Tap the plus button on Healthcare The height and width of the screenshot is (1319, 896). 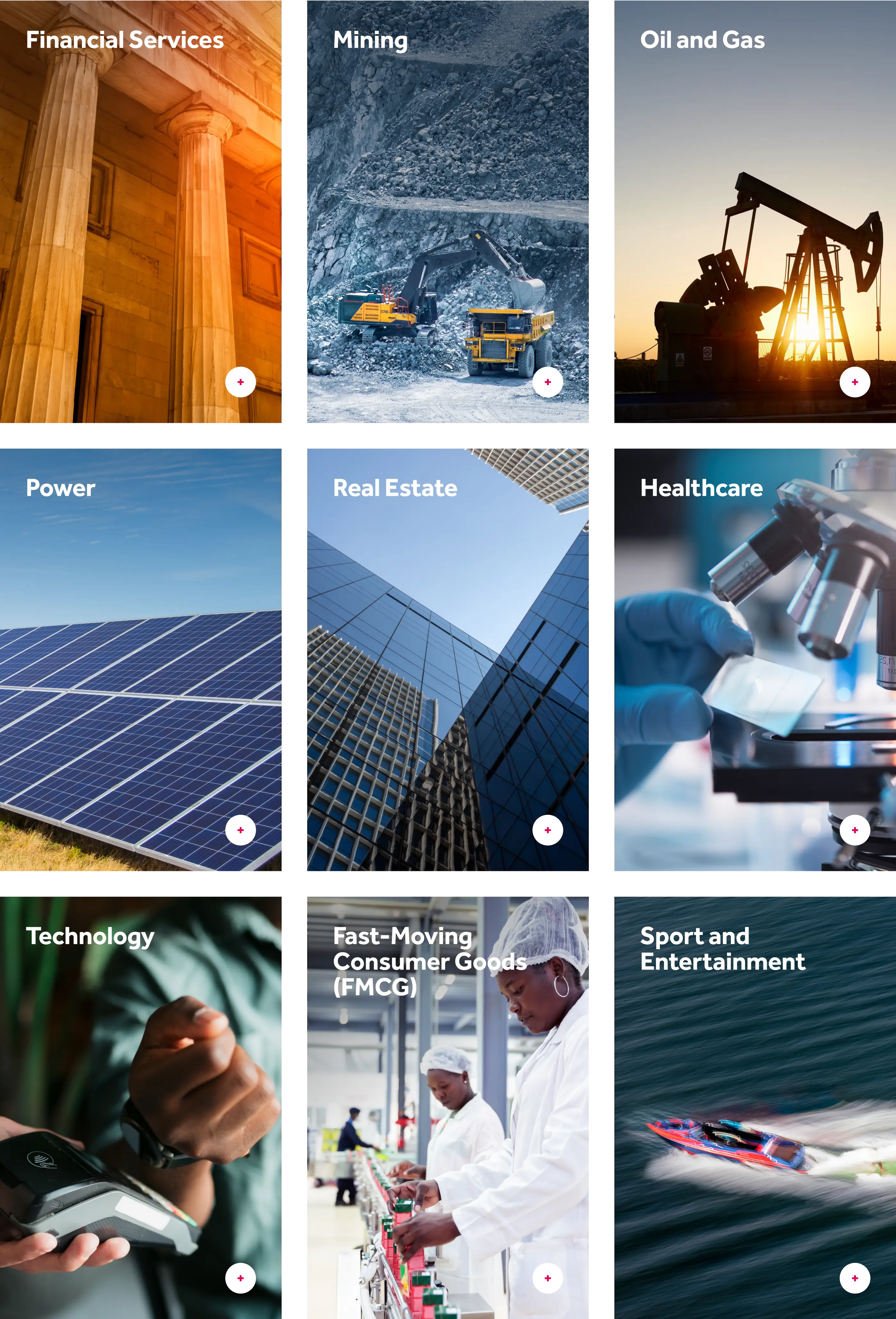855,830
